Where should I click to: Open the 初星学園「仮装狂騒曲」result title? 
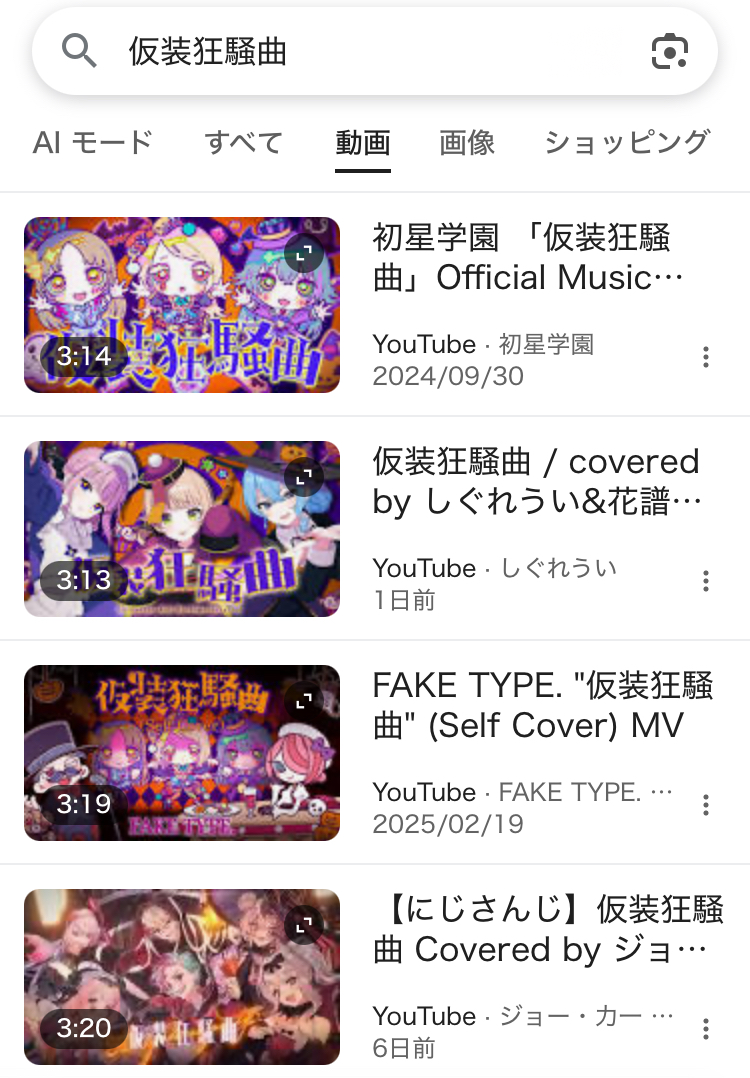coord(528,257)
